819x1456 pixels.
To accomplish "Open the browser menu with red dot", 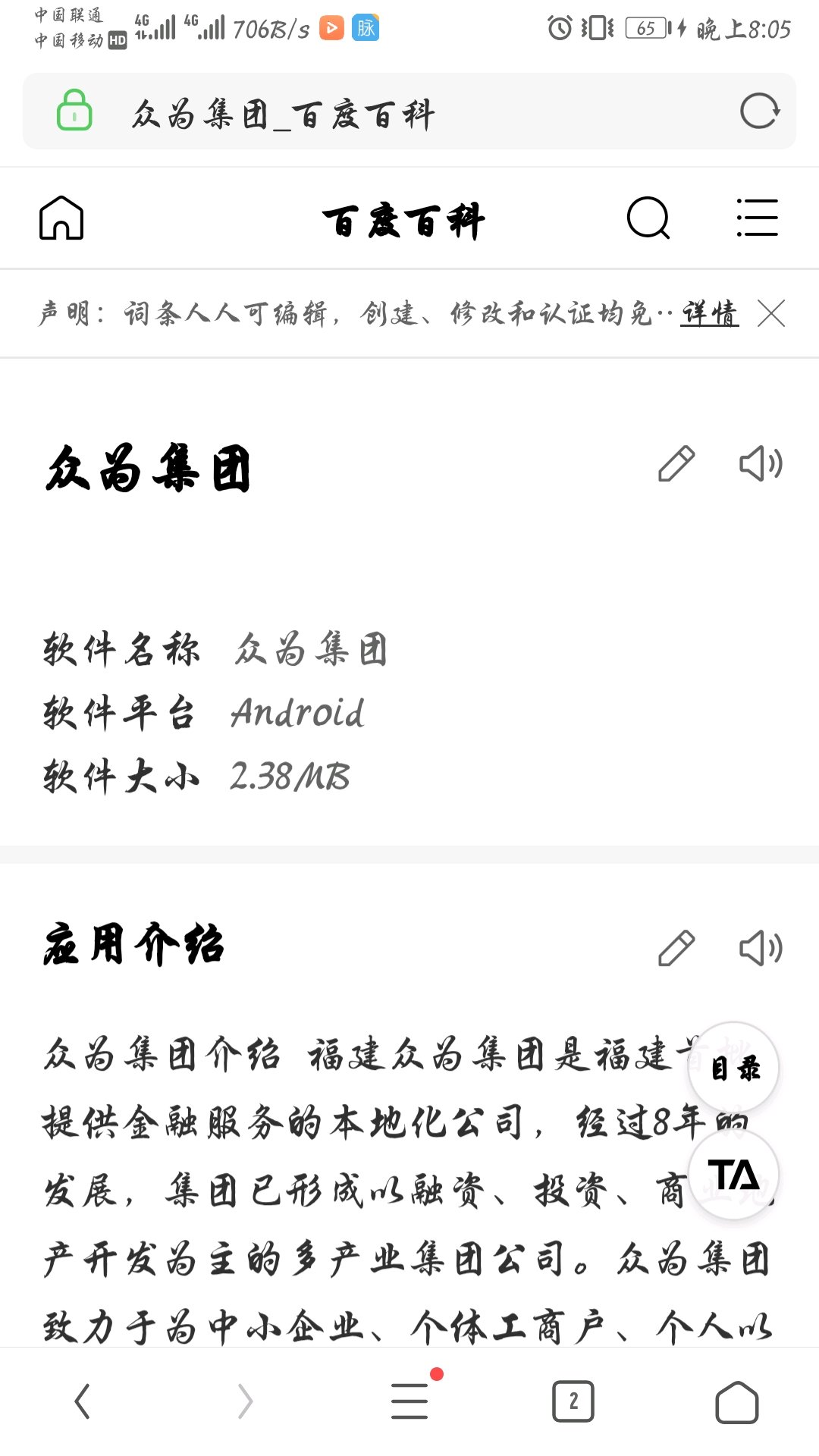I will coord(409,1400).
